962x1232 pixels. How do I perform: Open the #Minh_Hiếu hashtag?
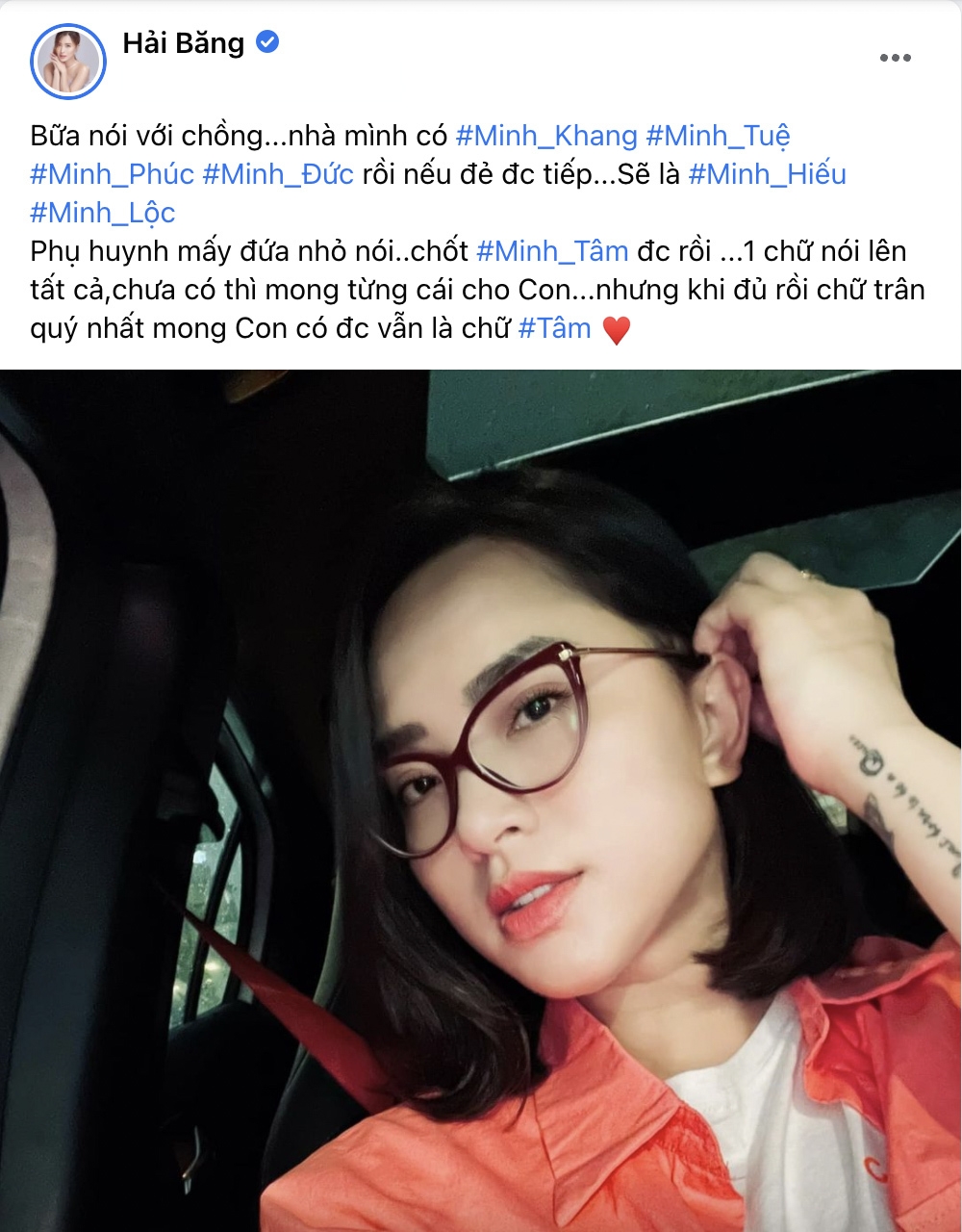point(767,174)
